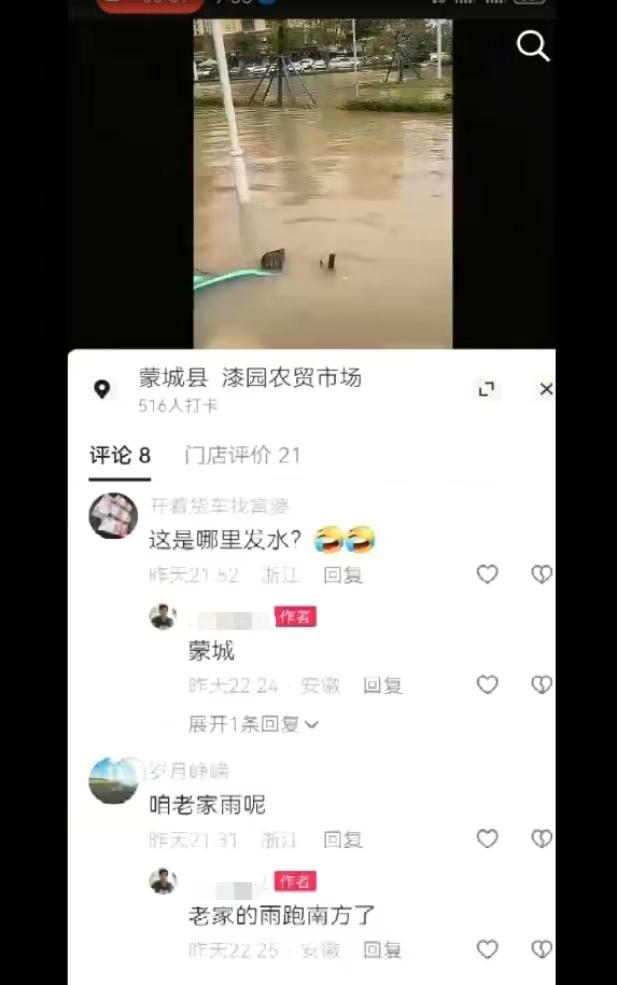Like the reply 老家的雨跑南方了
This screenshot has height=985, width=618.
point(487,949)
